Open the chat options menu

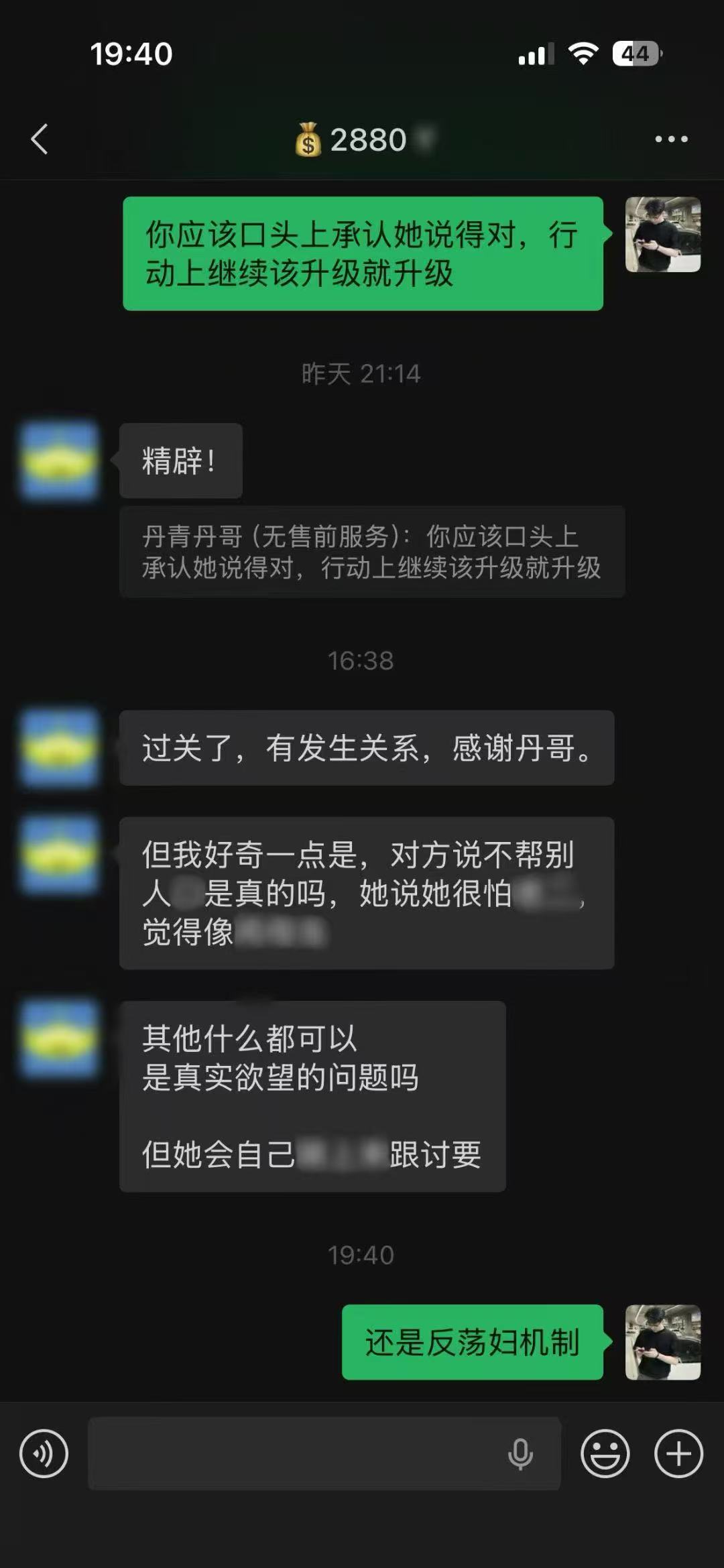(671, 139)
